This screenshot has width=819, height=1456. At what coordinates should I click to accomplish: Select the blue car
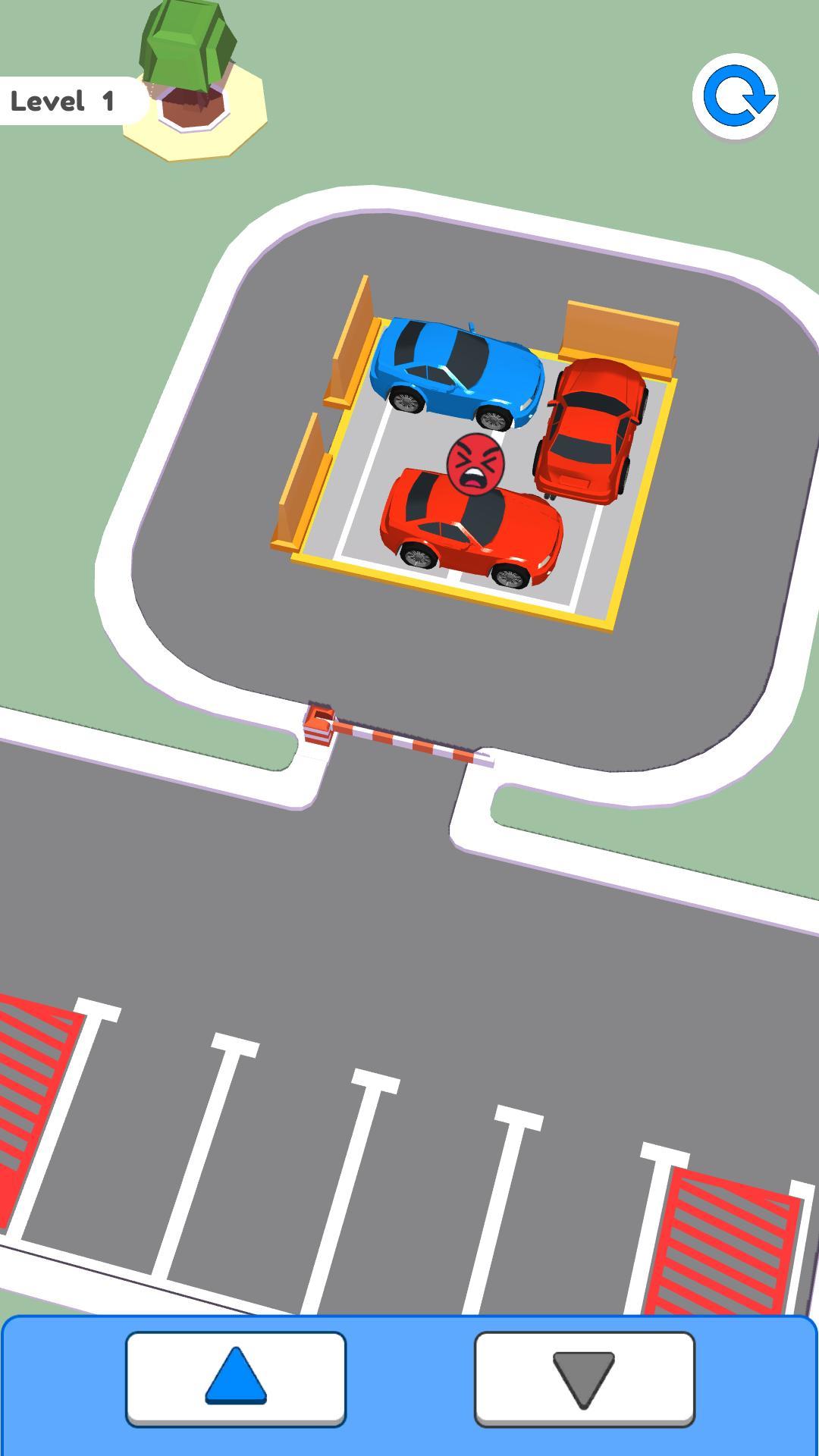tap(456, 371)
